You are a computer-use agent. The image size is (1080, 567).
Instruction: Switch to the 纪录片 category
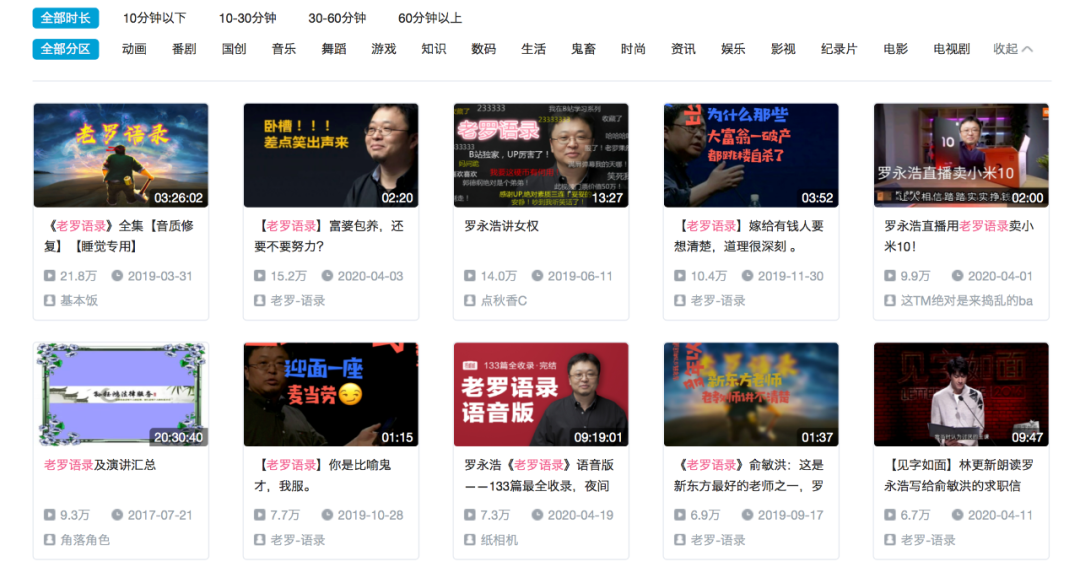(839, 49)
